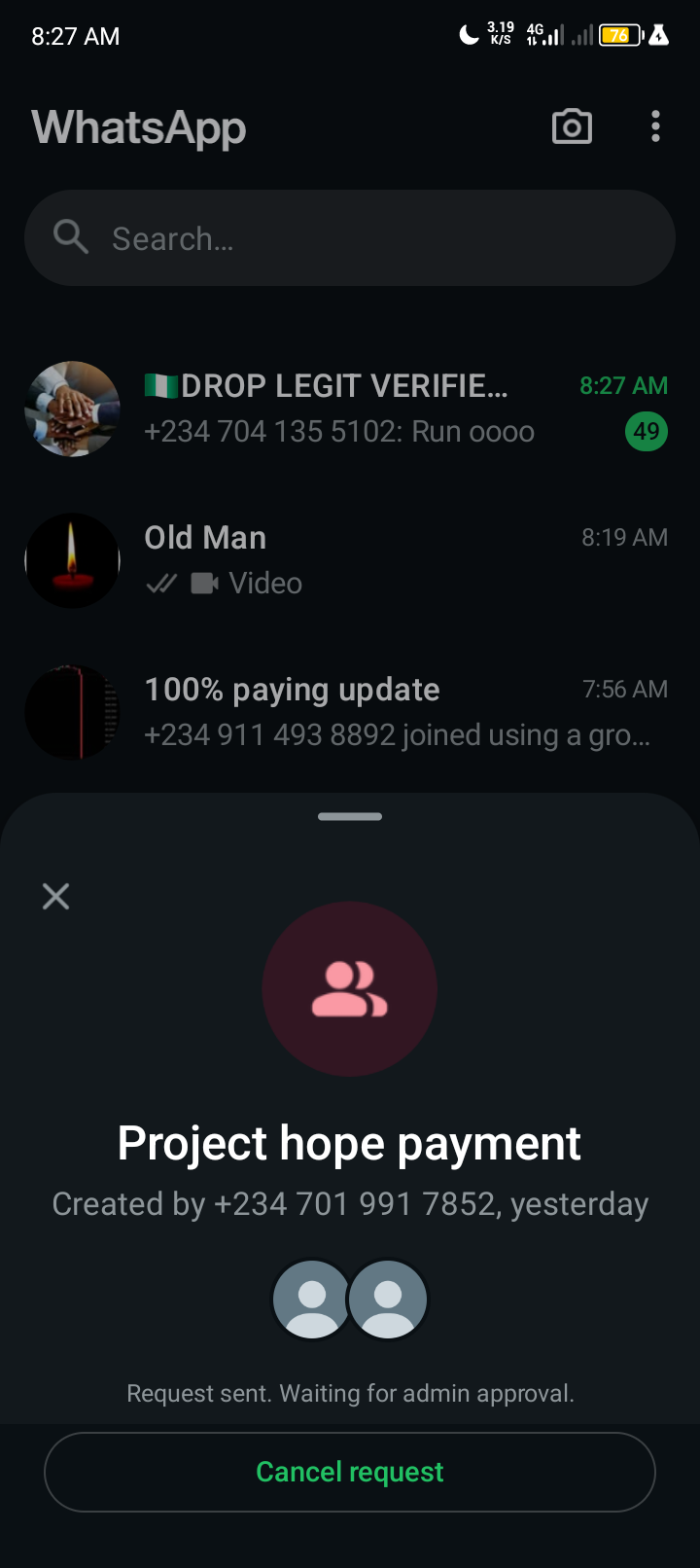Open the camera from the app bar
The image size is (700, 1568).
pos(572,126)
